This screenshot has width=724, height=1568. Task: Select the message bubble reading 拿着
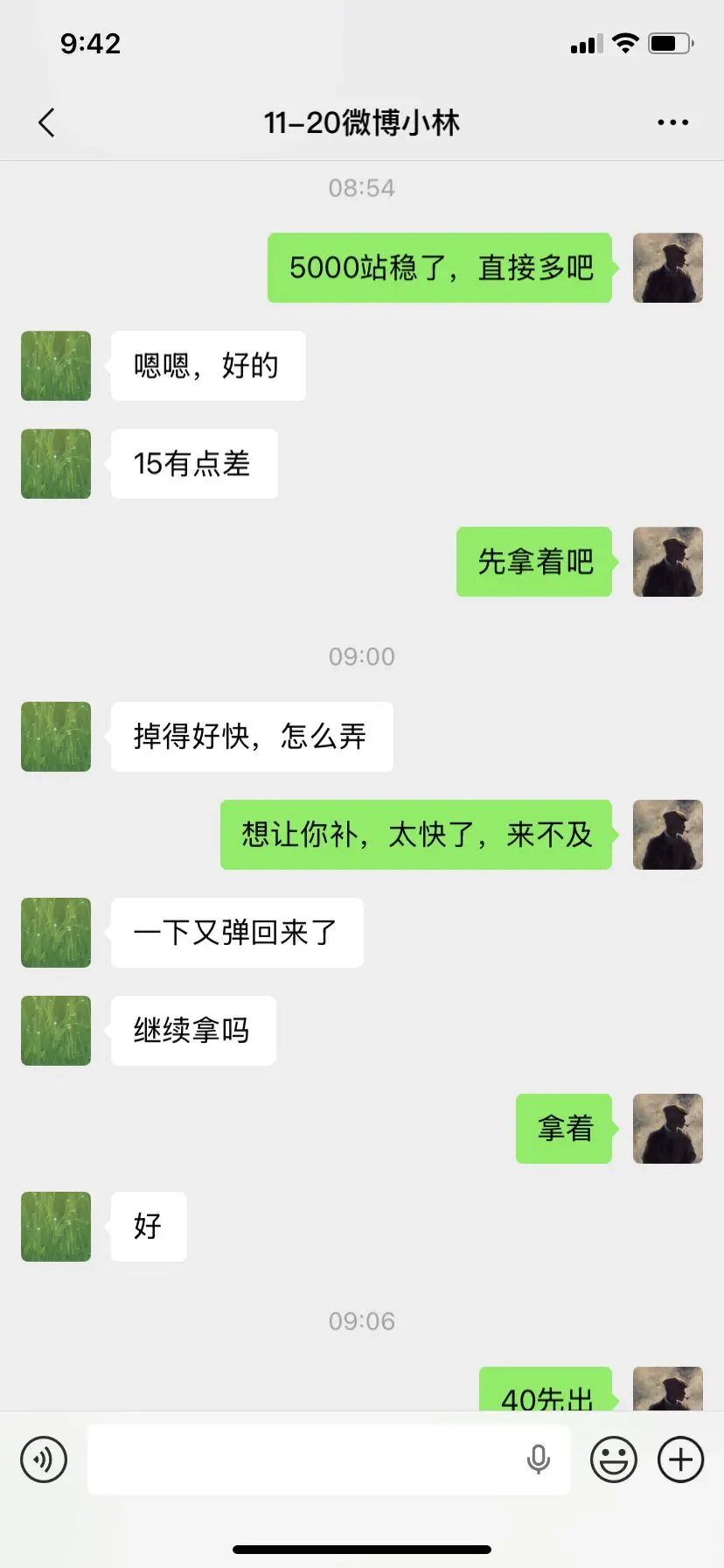click(563, 1129)
